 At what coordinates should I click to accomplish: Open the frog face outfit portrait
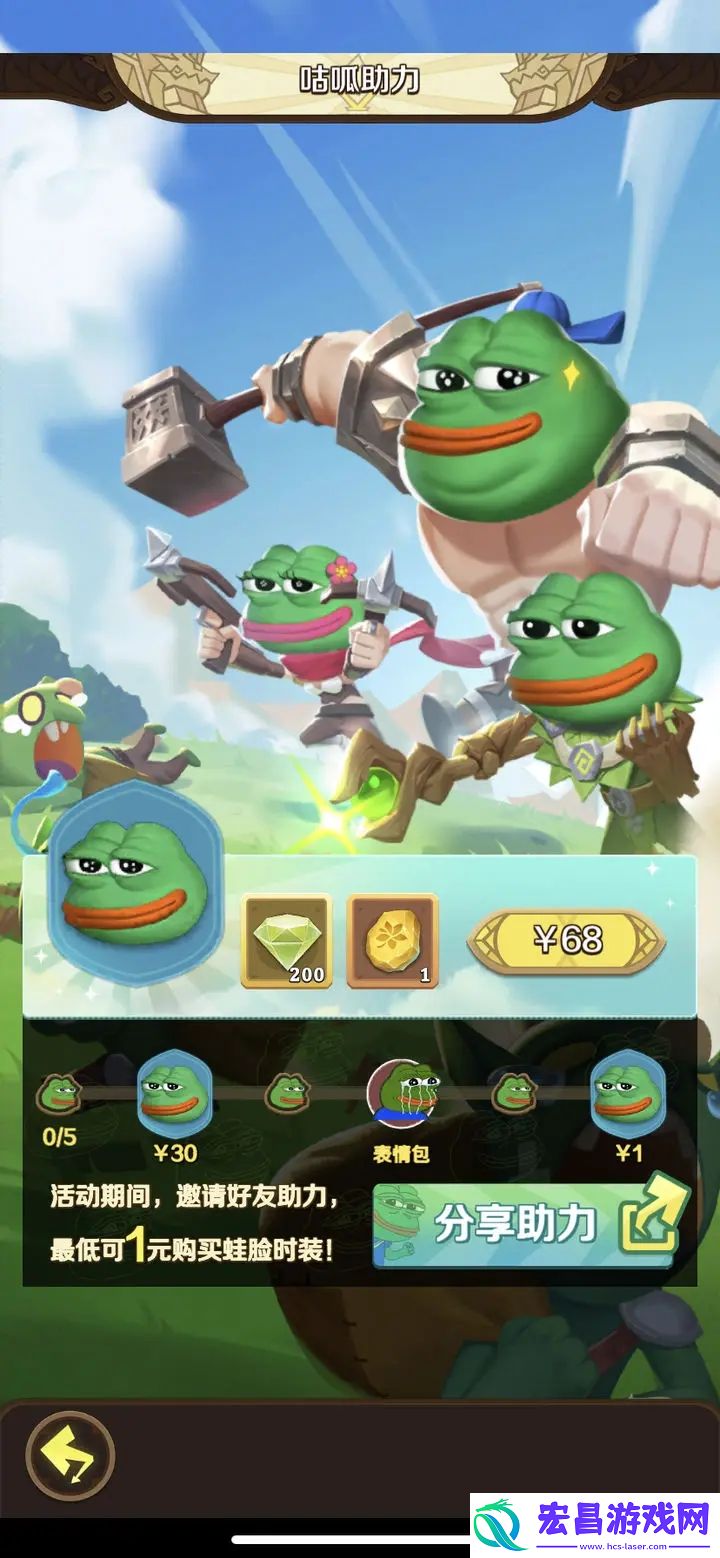pyautogui.click(x=135, y=883)
